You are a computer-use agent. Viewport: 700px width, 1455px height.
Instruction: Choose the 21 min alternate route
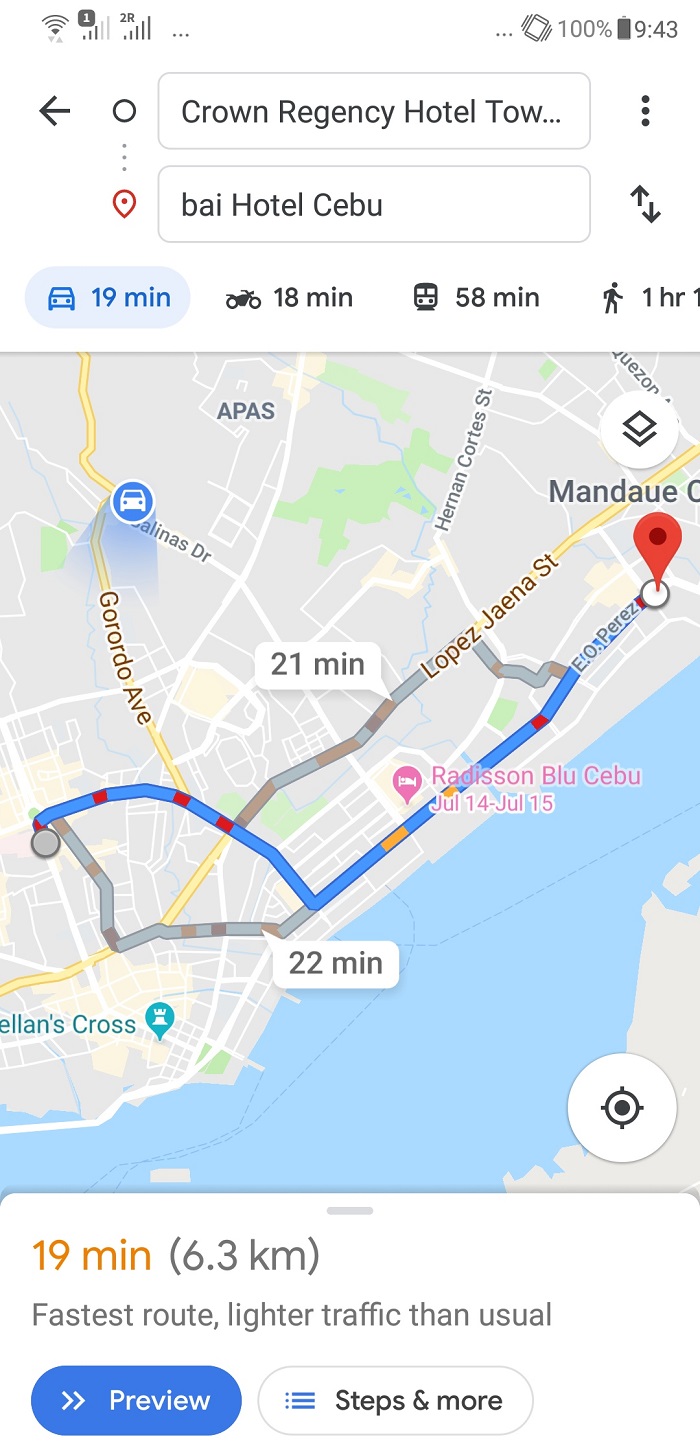pyautogui.click(x=317, y=664)
